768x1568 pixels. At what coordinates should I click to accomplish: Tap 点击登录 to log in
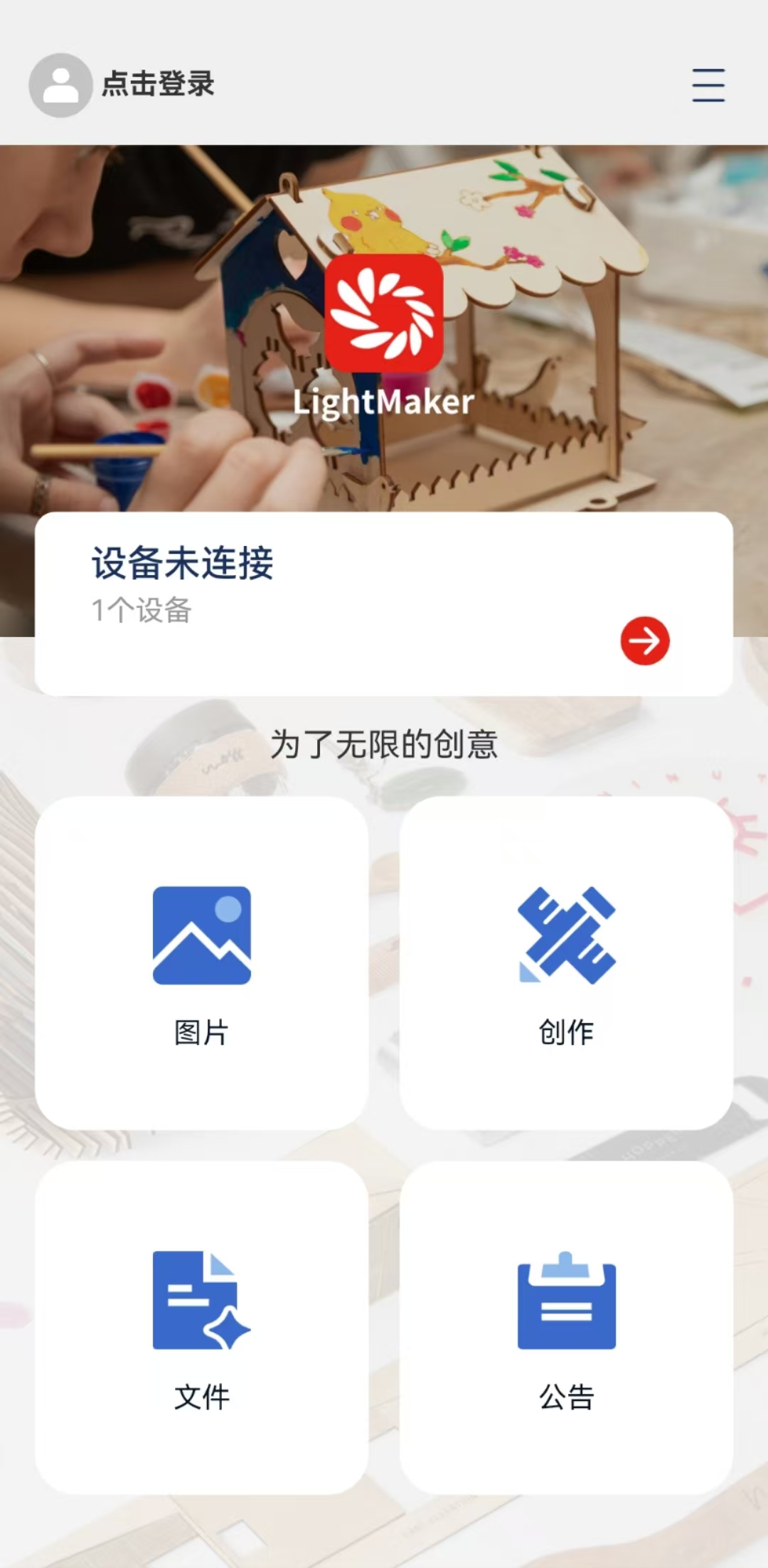pos(156,85)
